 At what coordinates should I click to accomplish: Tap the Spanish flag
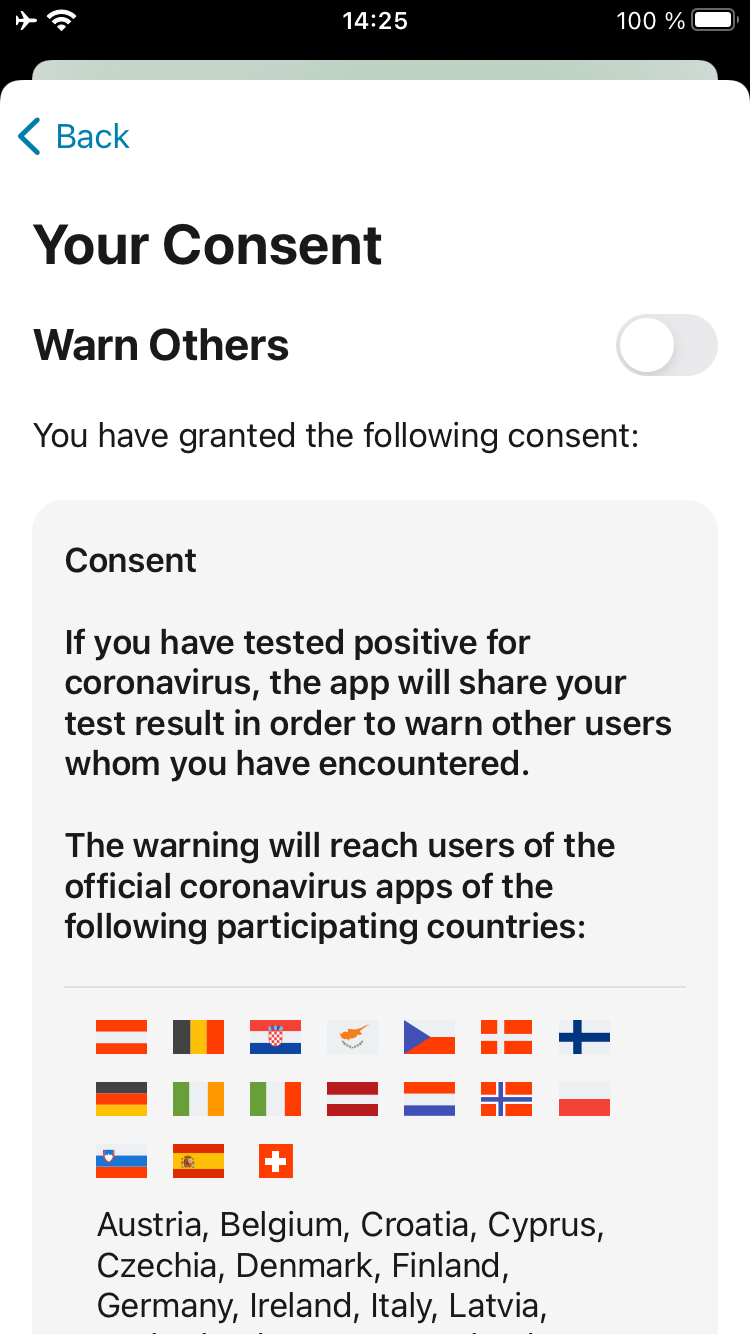point(198,1161)
